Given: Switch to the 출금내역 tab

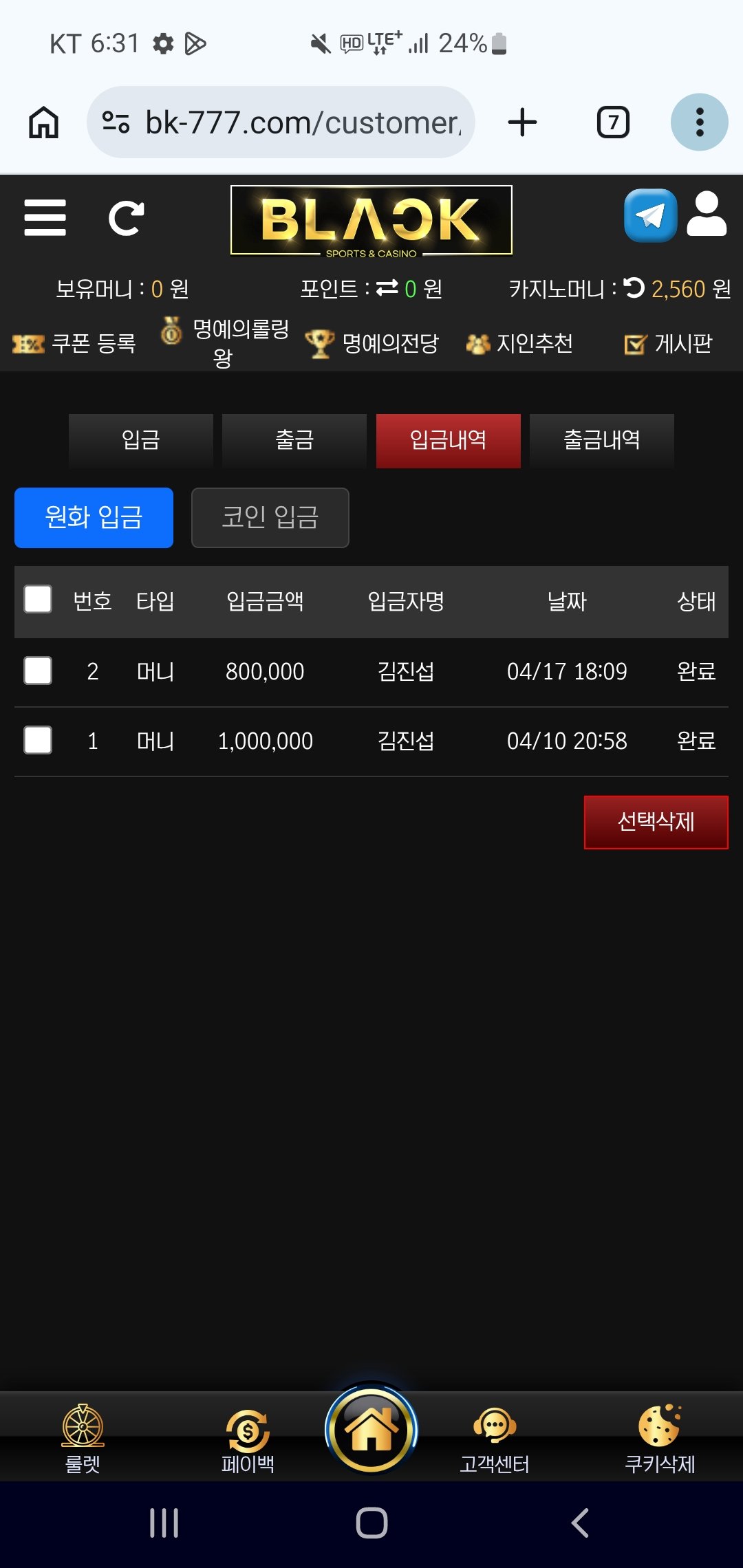Looking at the screenshot, I should (x=602, y=440).
